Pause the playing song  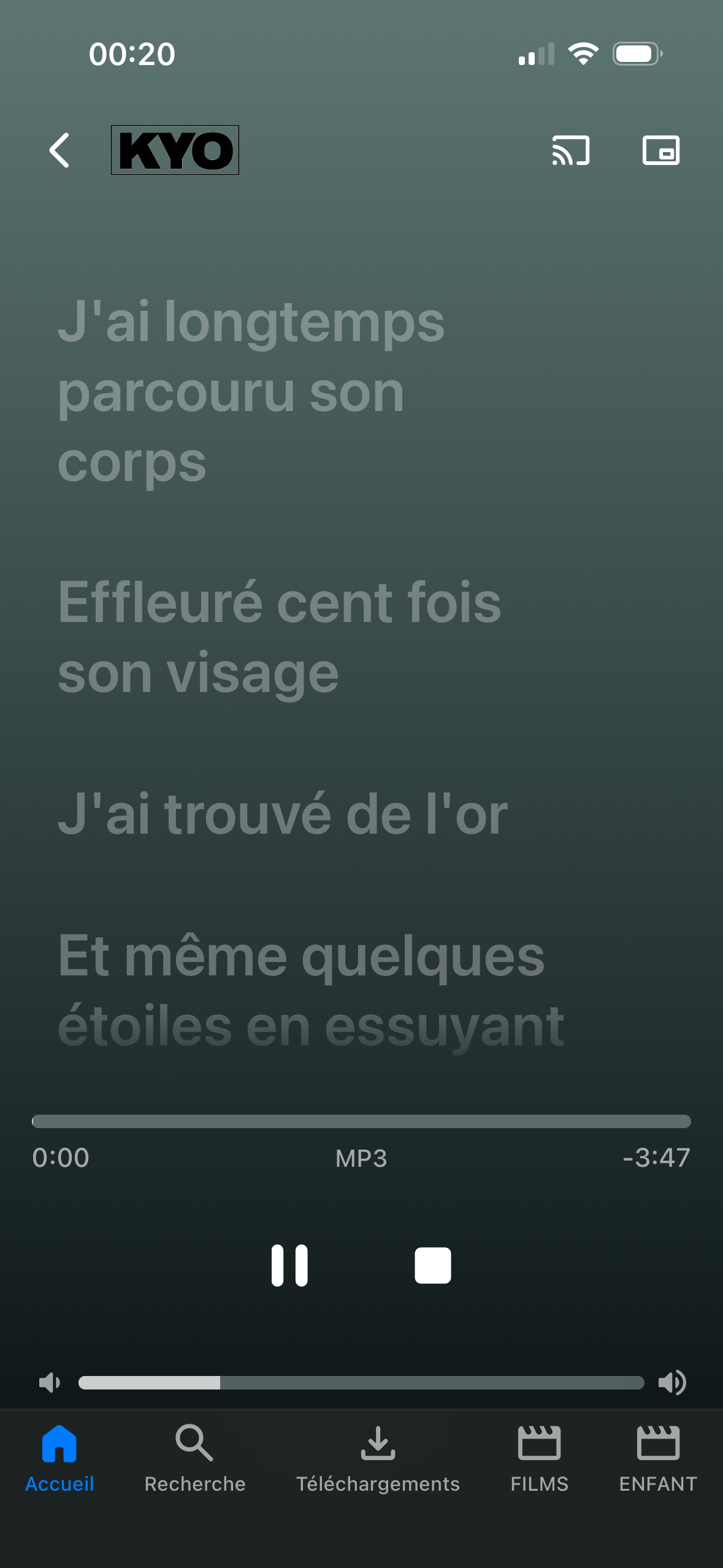point(289,1265)
